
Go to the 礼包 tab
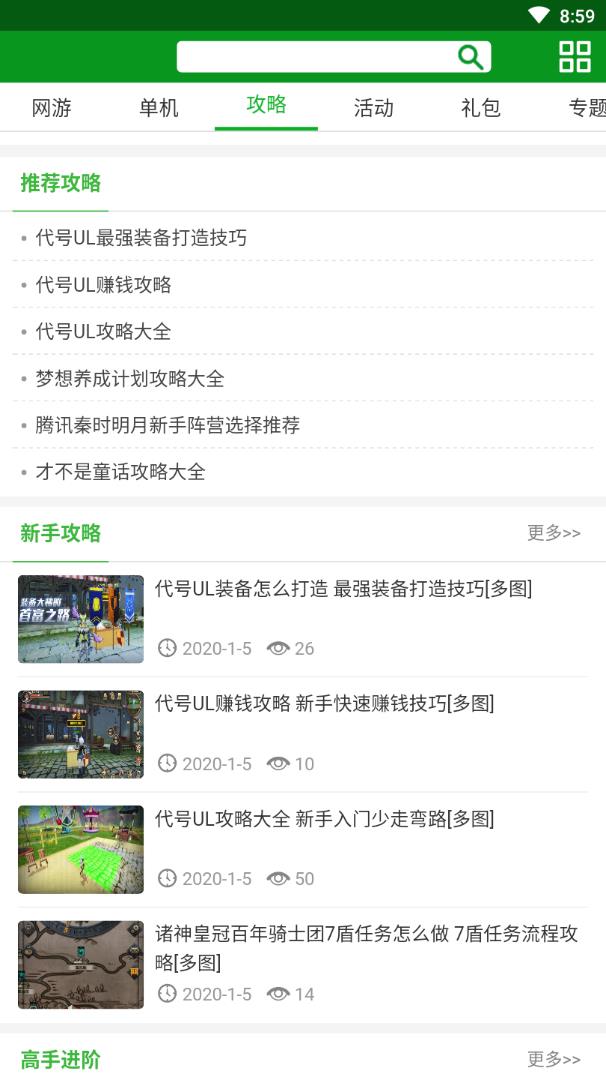[x=480, y=108]
